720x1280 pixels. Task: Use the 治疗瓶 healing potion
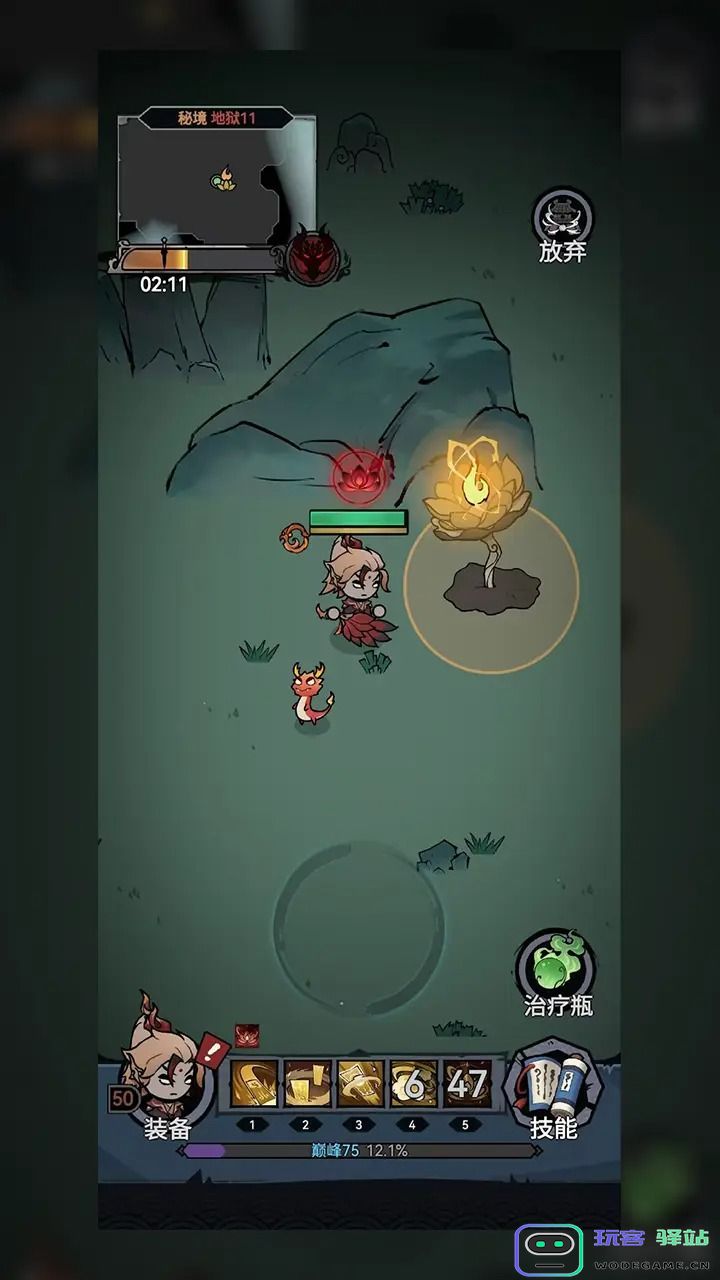[x=556, y=970]
